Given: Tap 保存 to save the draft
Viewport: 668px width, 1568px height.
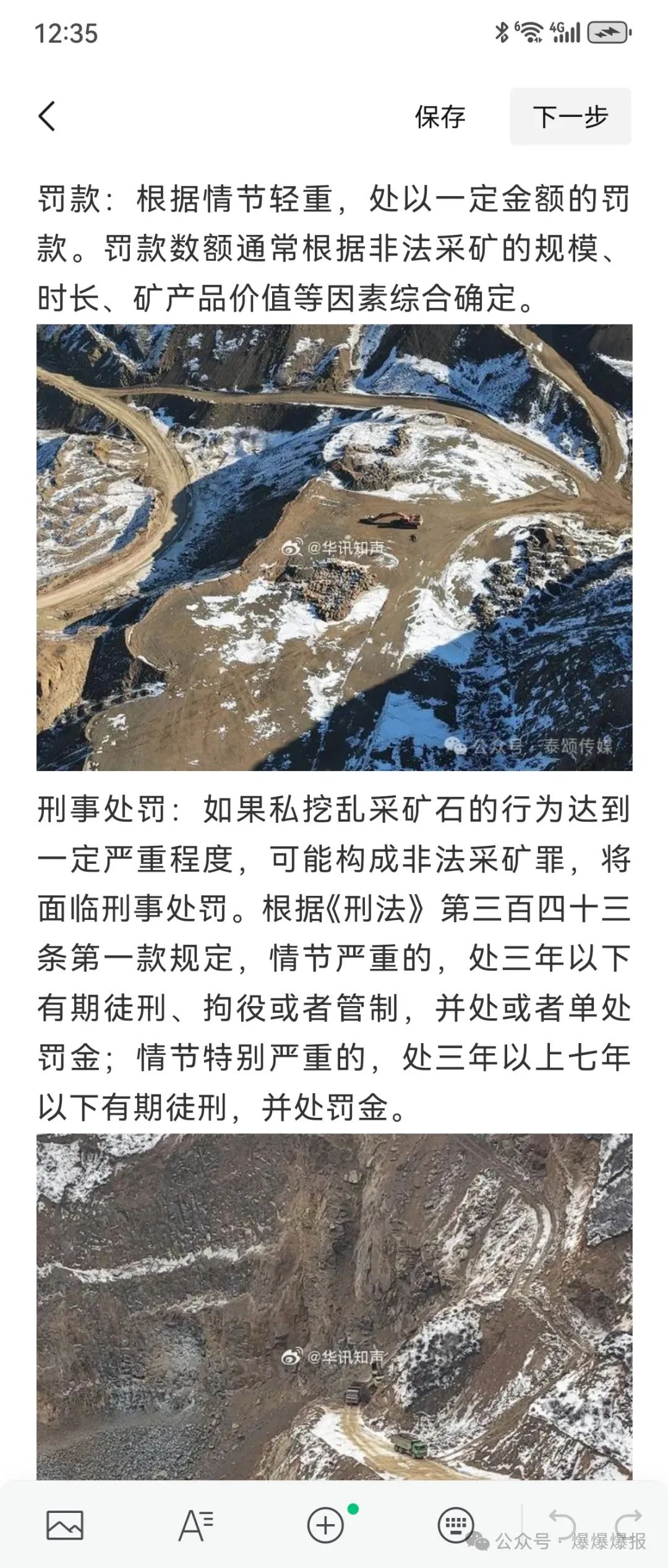Looking at the screenshot, I should click(440, 117).
